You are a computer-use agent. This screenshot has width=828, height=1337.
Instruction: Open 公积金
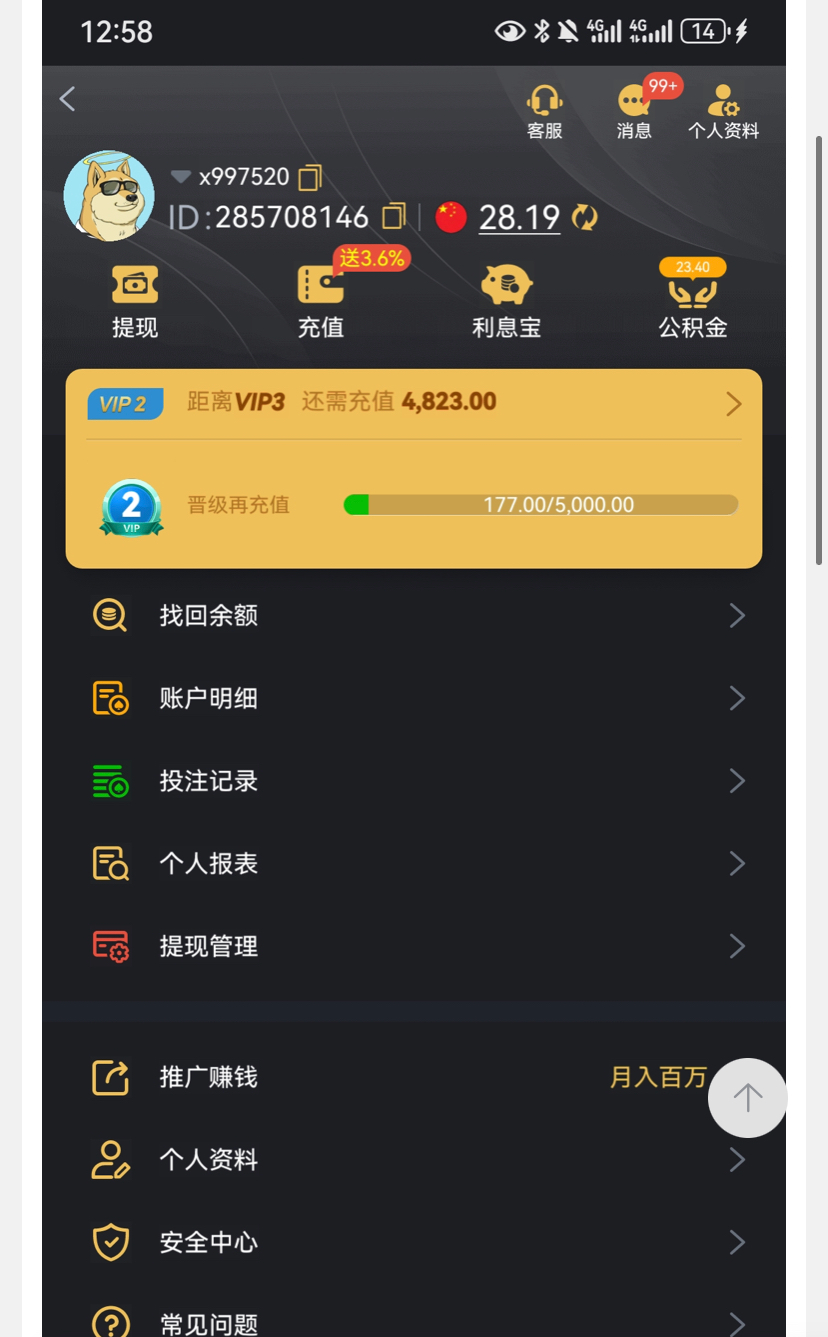click(x=692, y=300)
